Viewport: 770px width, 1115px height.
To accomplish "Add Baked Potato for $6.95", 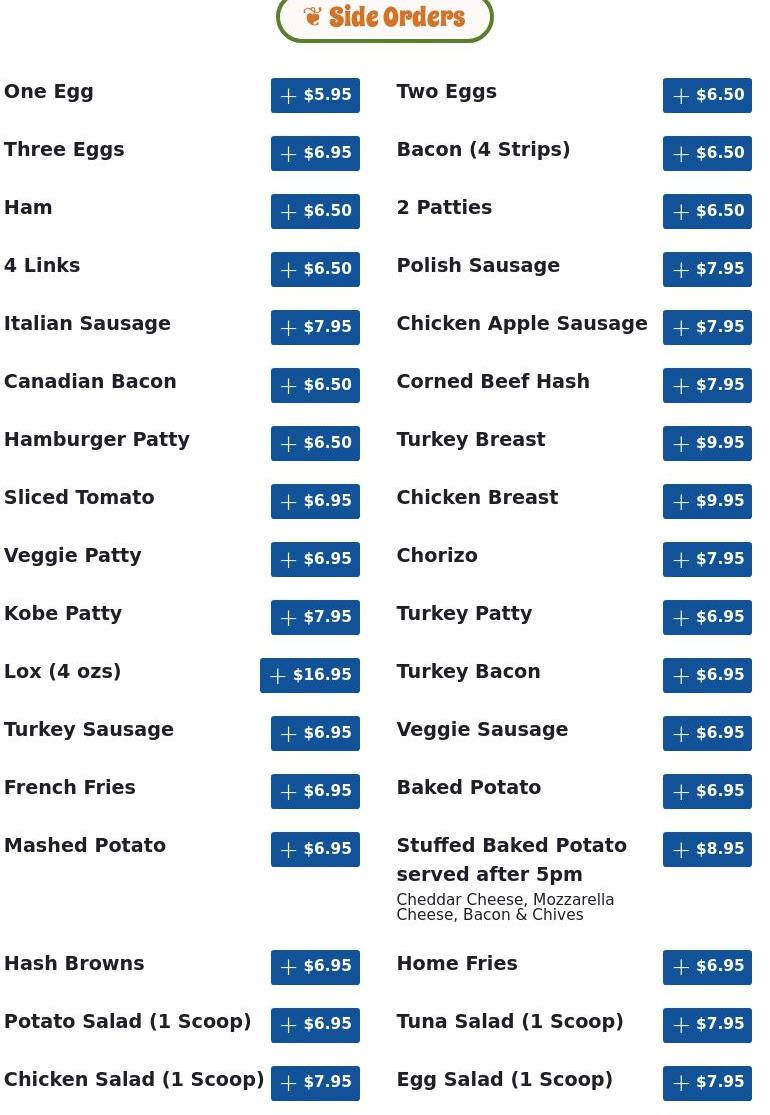I will click(x=707, y=791).
